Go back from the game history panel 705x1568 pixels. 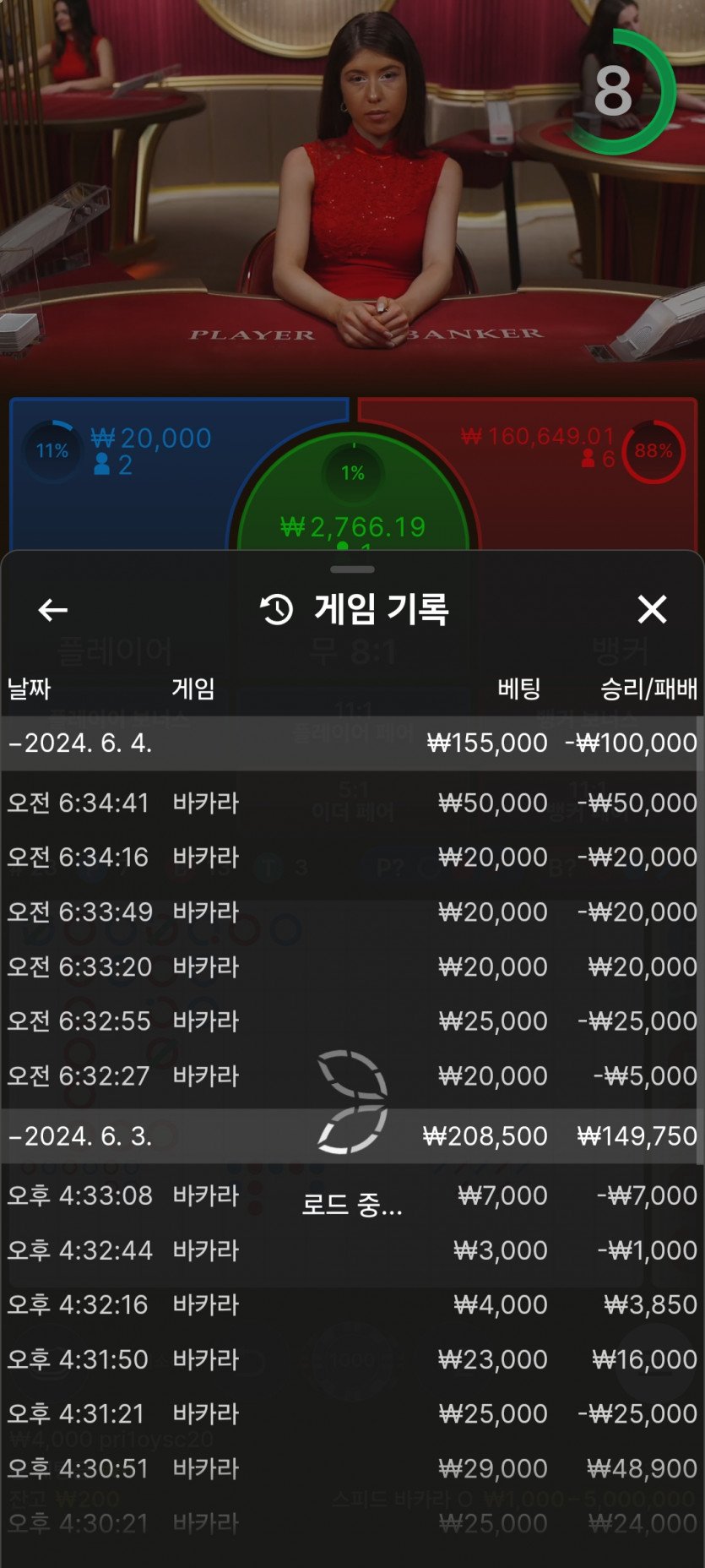pos(52,610)
